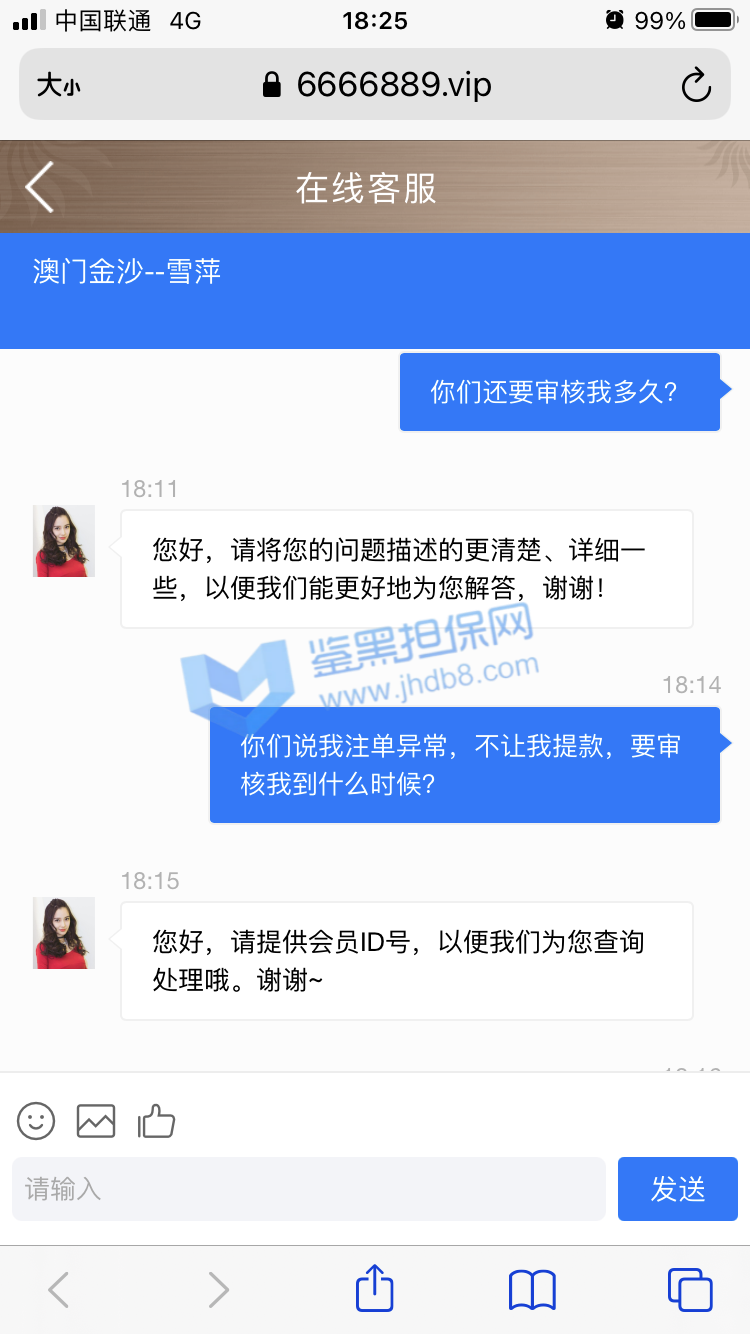Viewport: 750px width, 1334px height.
Task: Rate the service with thumbs up
Action: pos(156,1121)
